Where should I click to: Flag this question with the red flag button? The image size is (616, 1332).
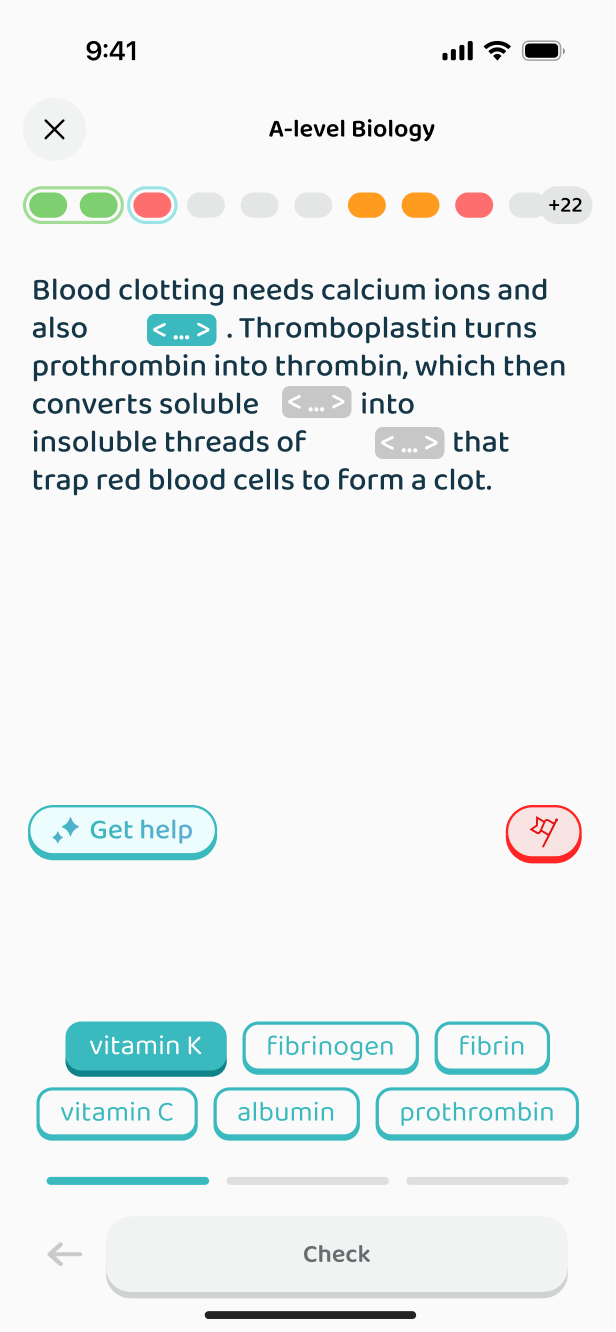pos(544,833)
